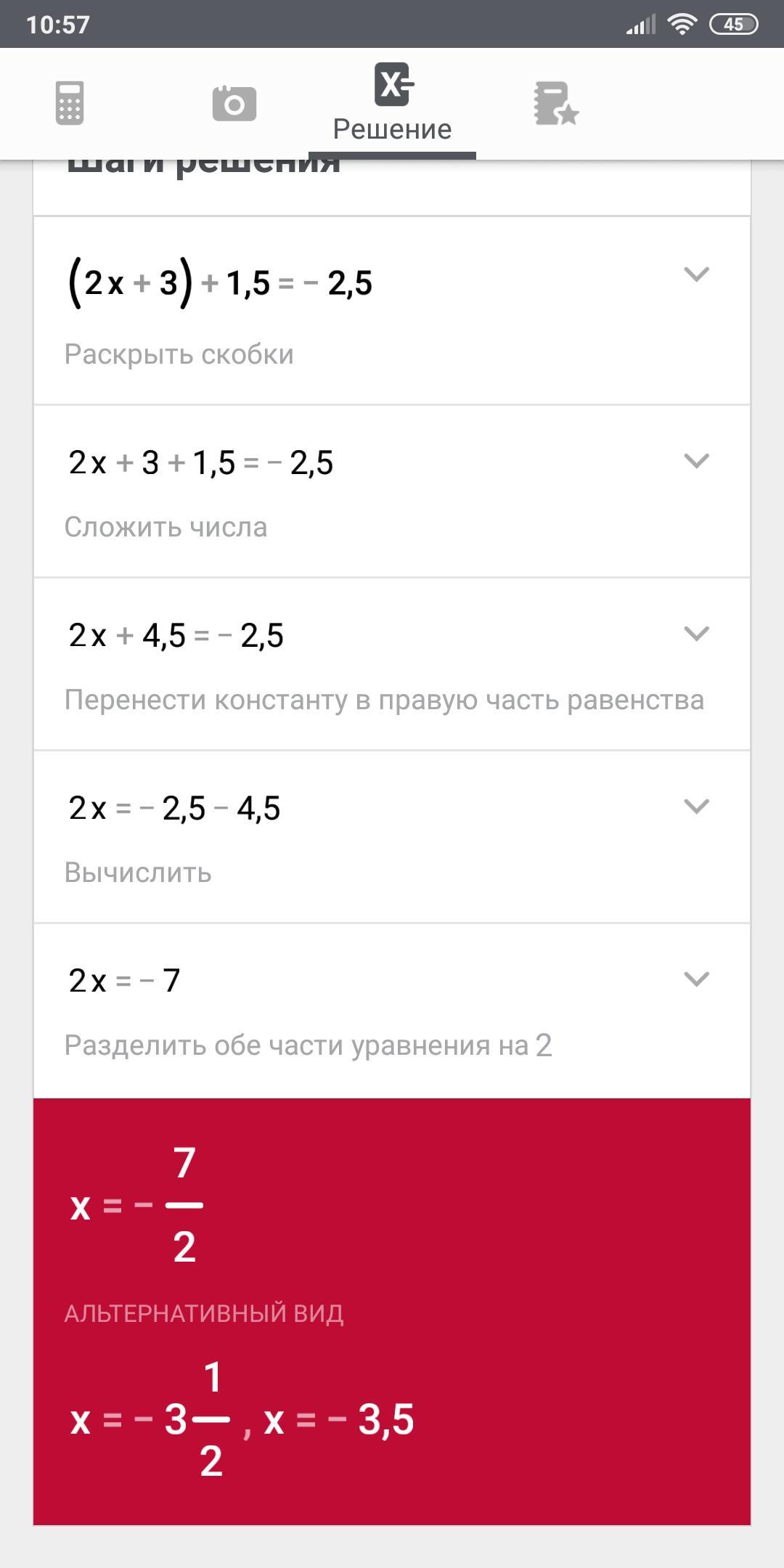Expand the Перенести константу step
Viewport: 784px width, 1568px height.
tap(696, 634)
